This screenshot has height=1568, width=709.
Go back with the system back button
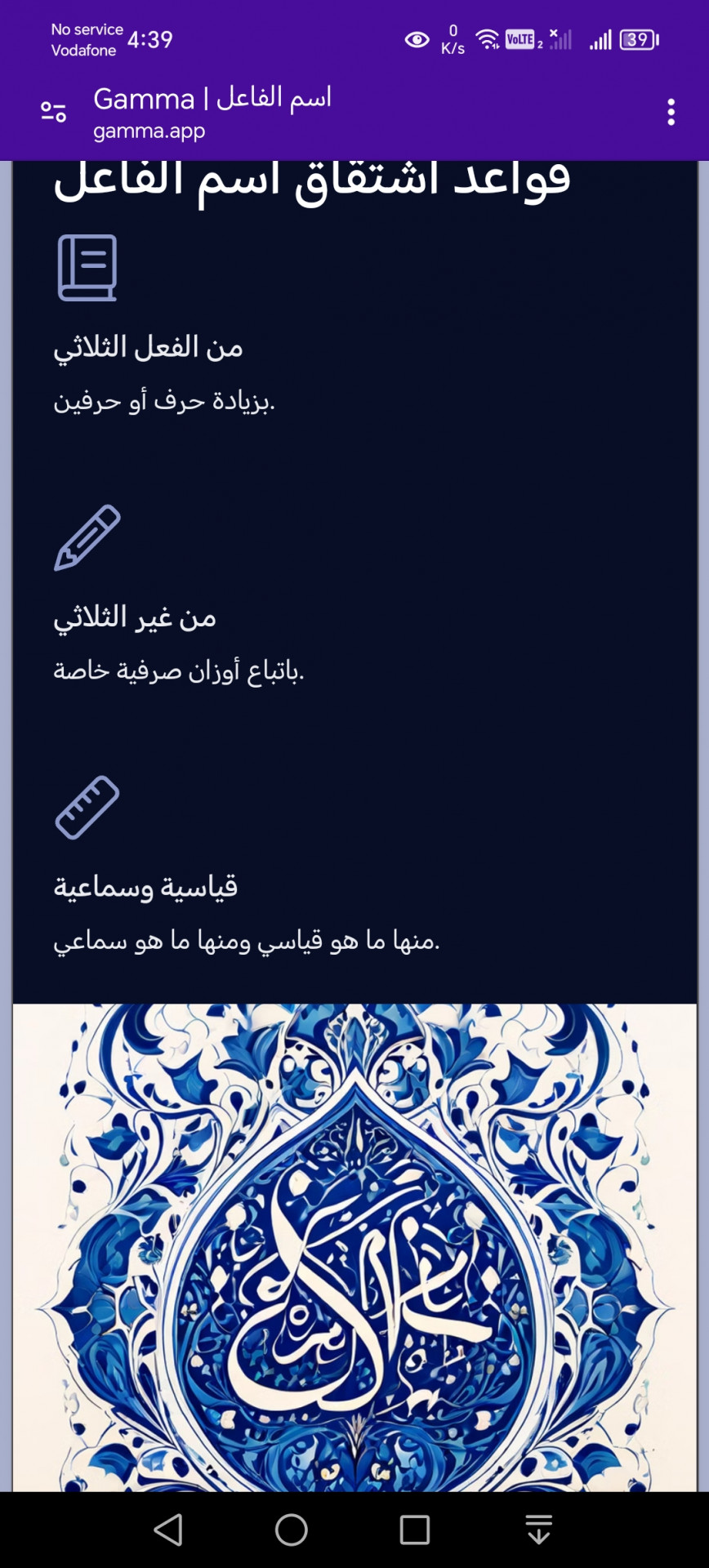tap(169, 1530)
